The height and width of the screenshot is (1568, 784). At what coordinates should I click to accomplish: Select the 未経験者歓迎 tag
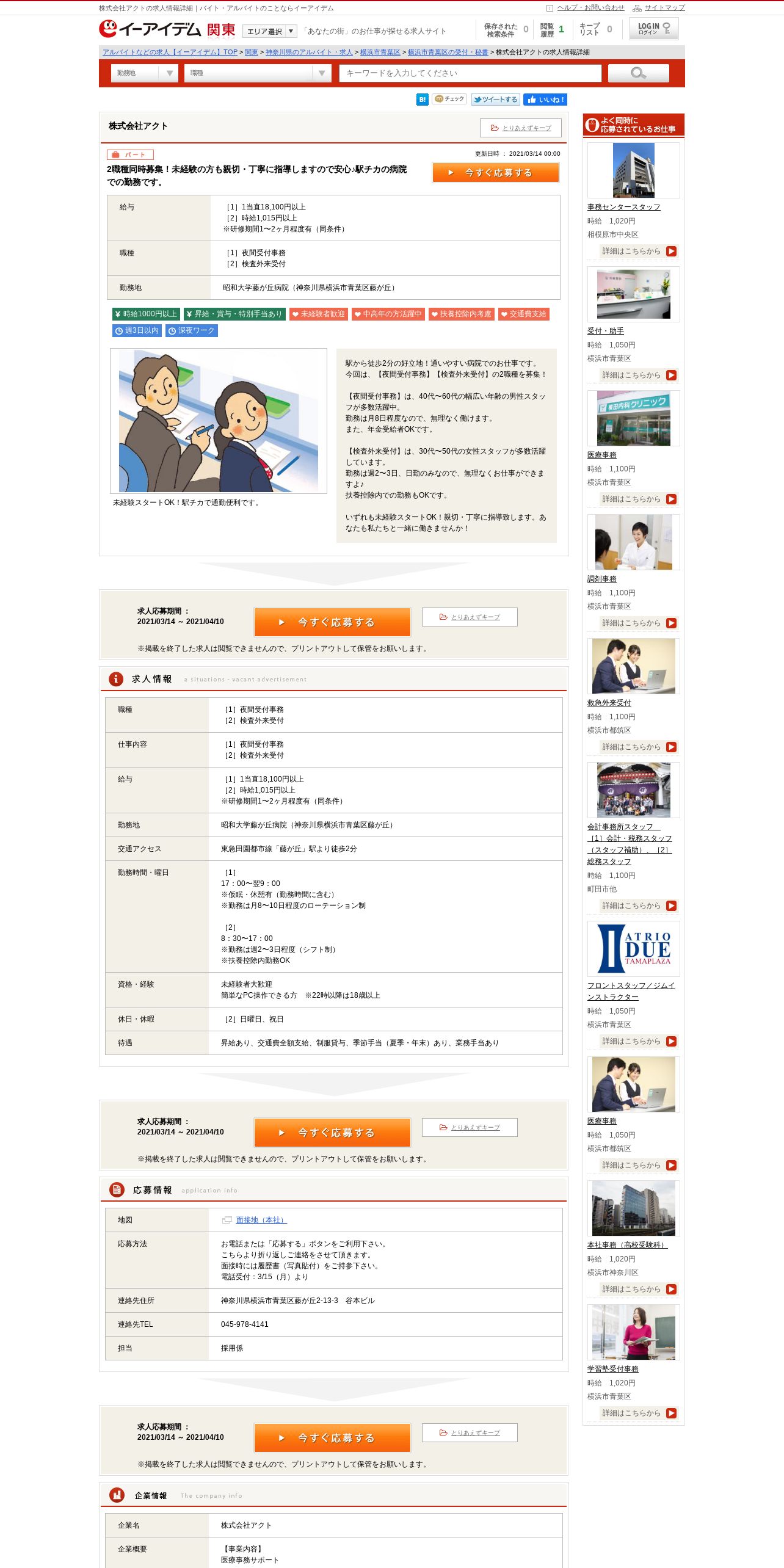[x=318, y=314]
